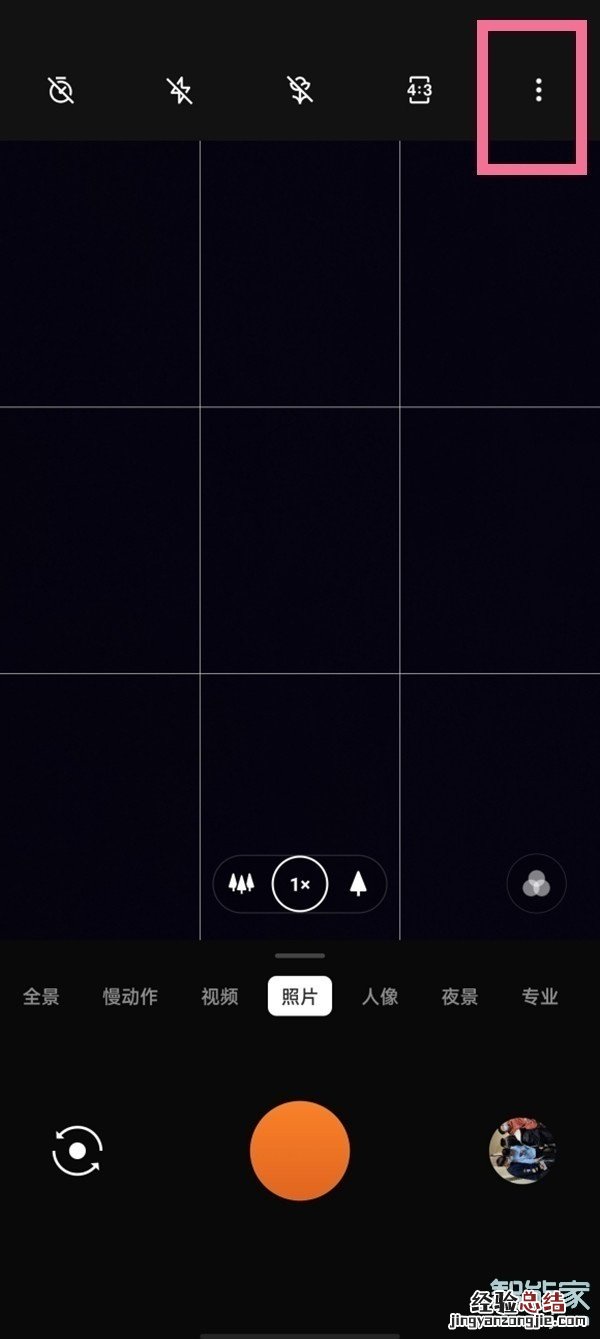Image resolution: width=600 pixels, height=1339 pixels.
Task: Open the three-dot overflow menu
Action: [538, 91]
